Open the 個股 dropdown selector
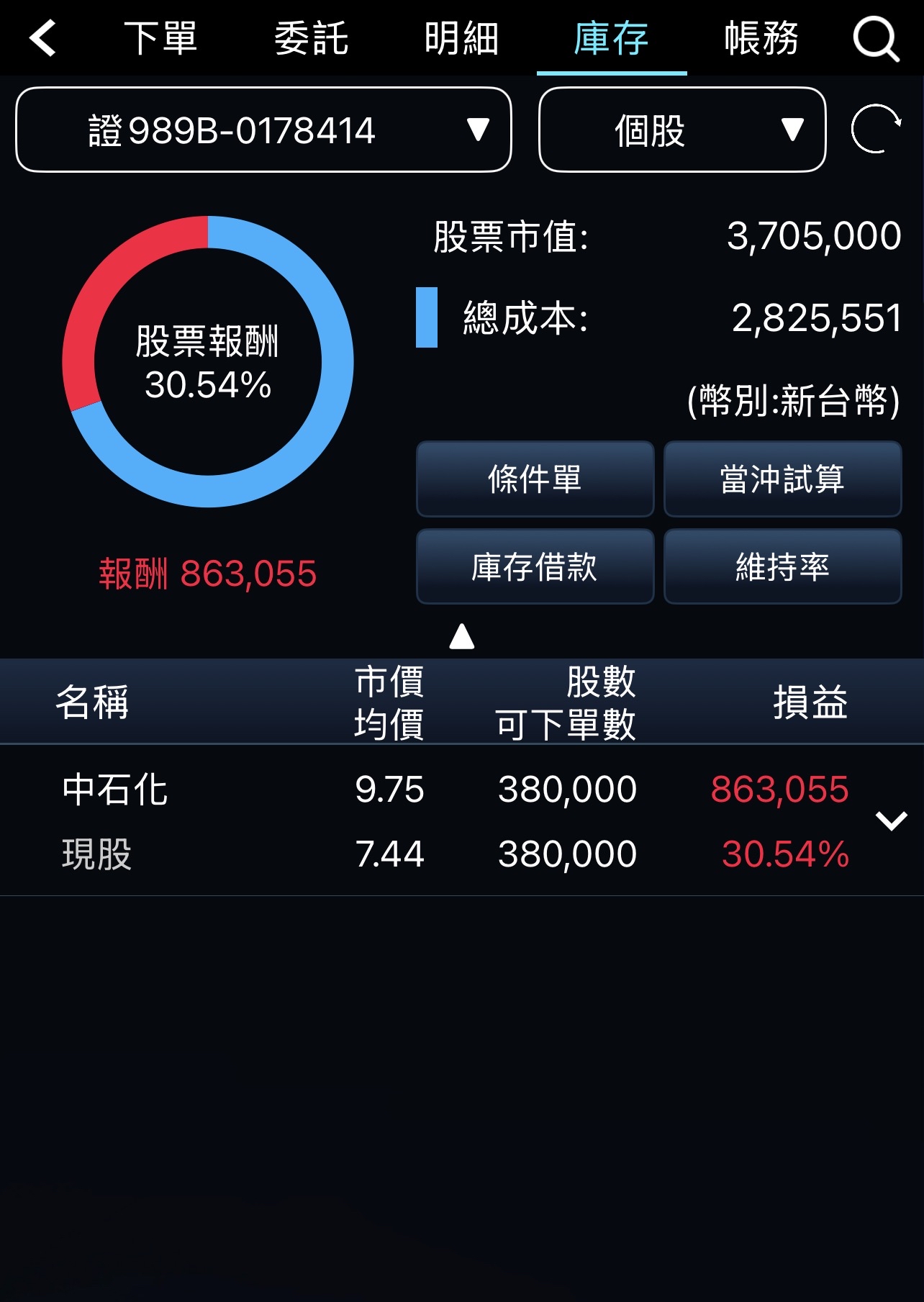 click(x=681, y=130)
